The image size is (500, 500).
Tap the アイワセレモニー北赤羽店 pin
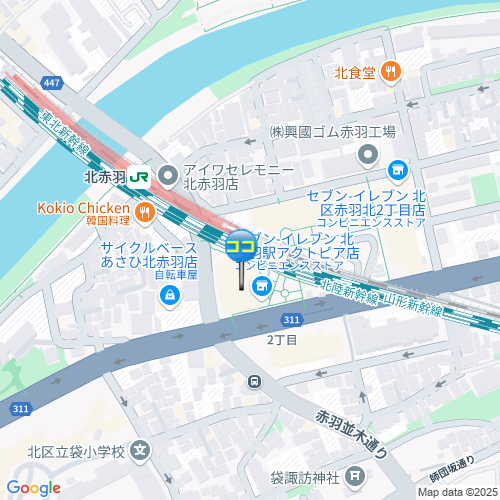tap(168, 176)
